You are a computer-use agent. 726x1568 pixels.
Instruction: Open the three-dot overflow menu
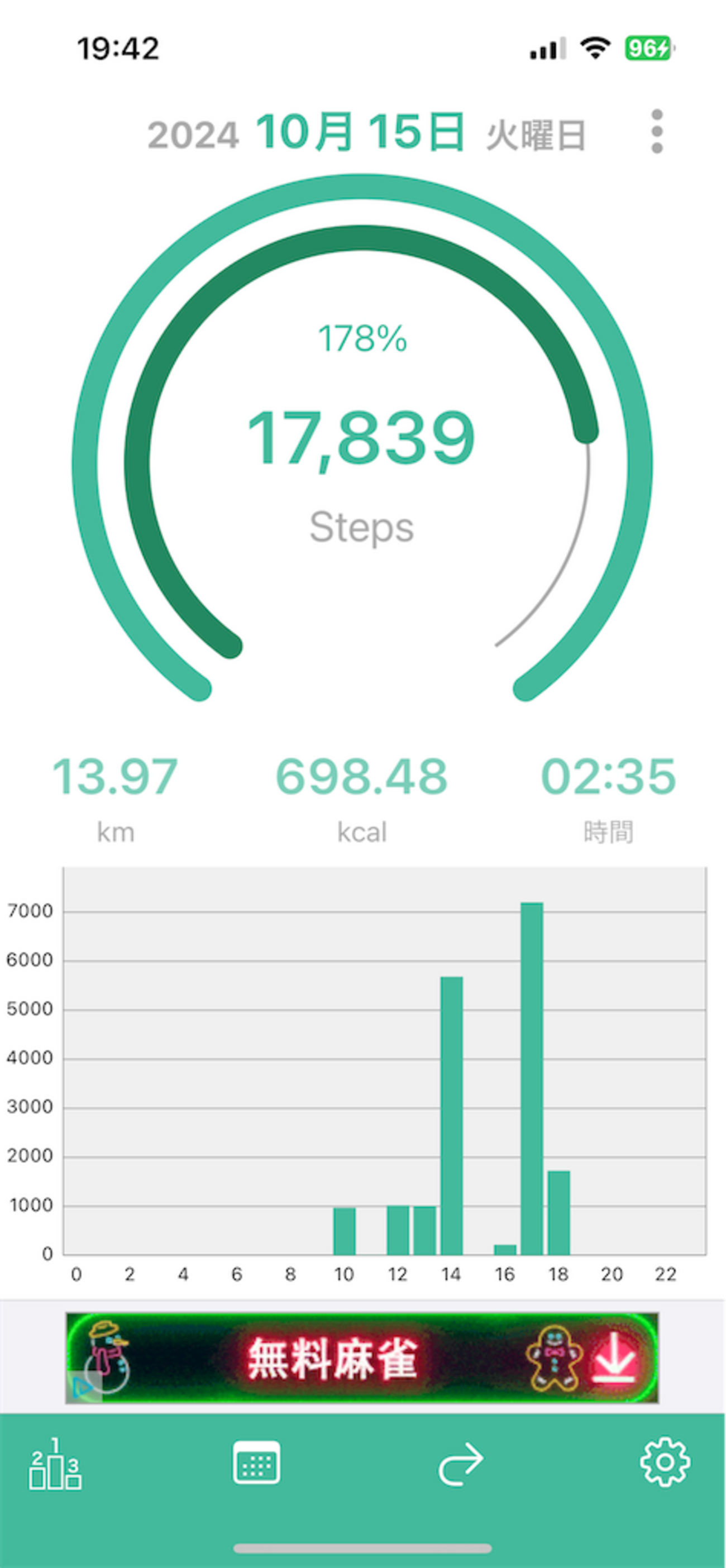coord(657,131)
